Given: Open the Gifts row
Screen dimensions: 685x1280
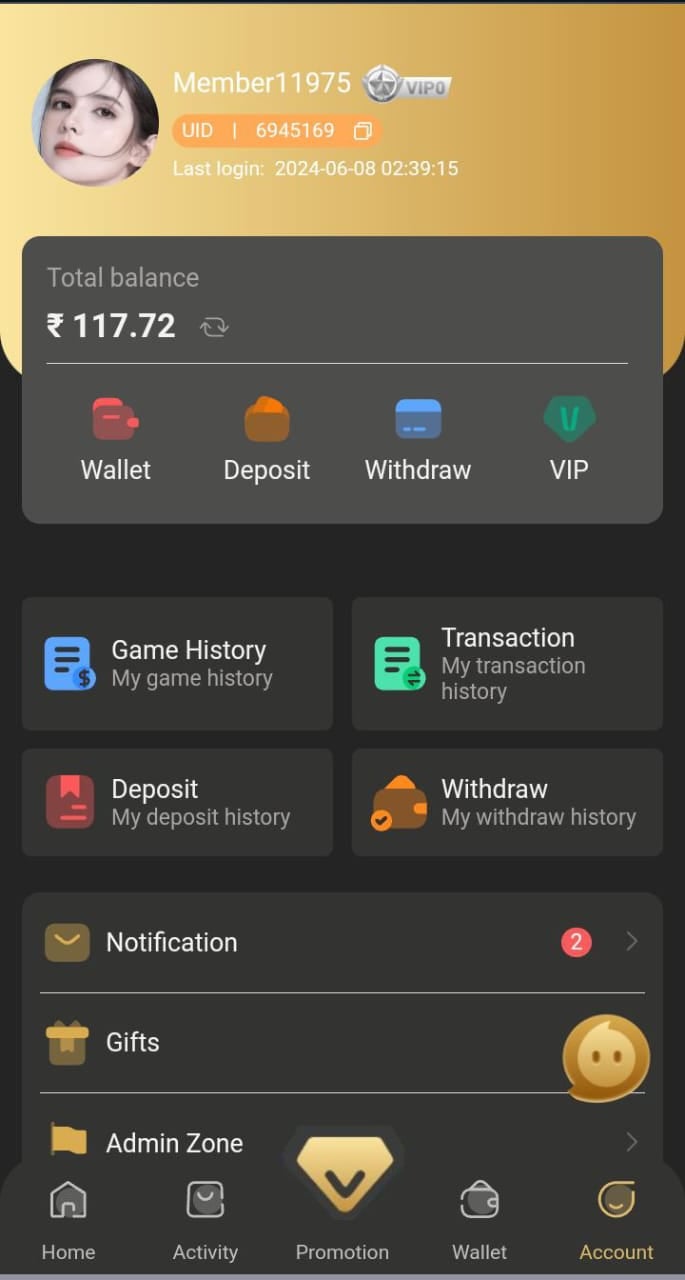Looking at the screenshot, I should pos(300,1042).
